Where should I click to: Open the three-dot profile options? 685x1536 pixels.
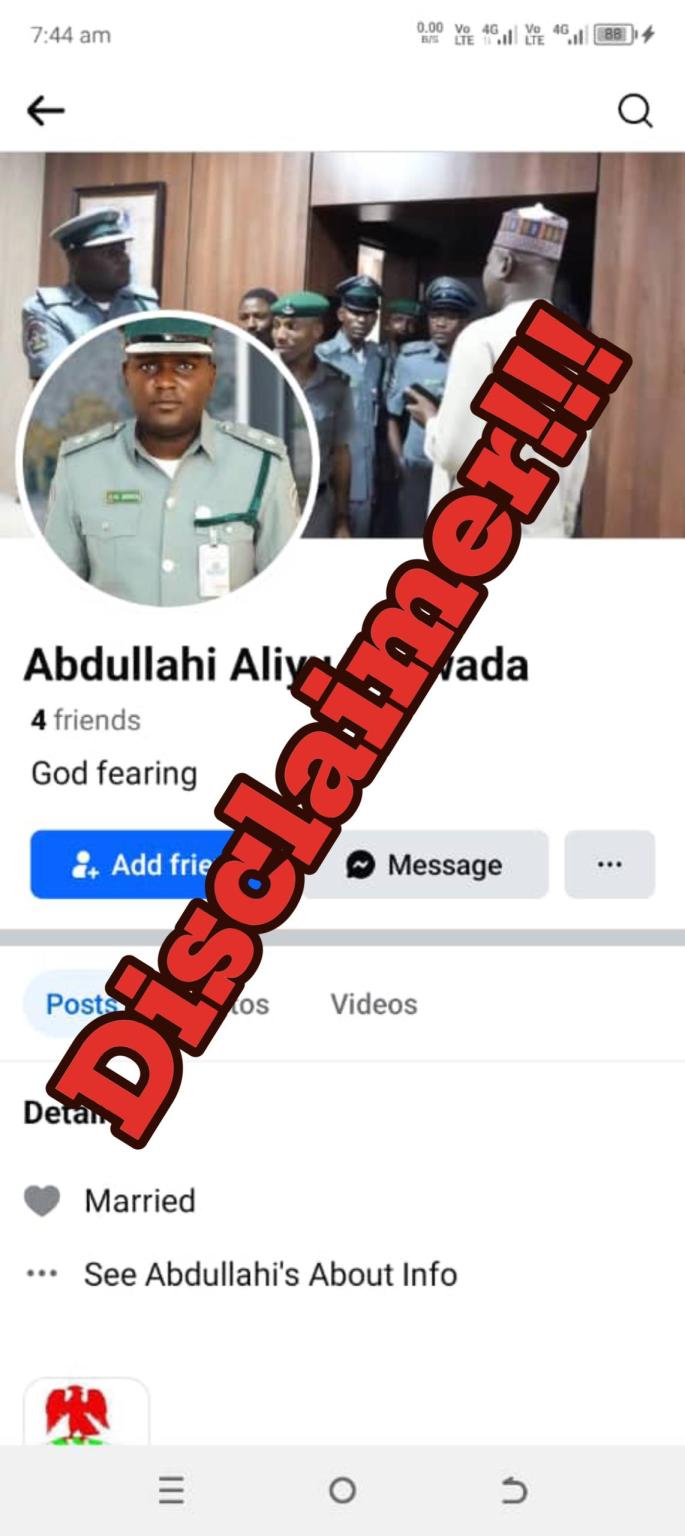click(x=609, y=865)
